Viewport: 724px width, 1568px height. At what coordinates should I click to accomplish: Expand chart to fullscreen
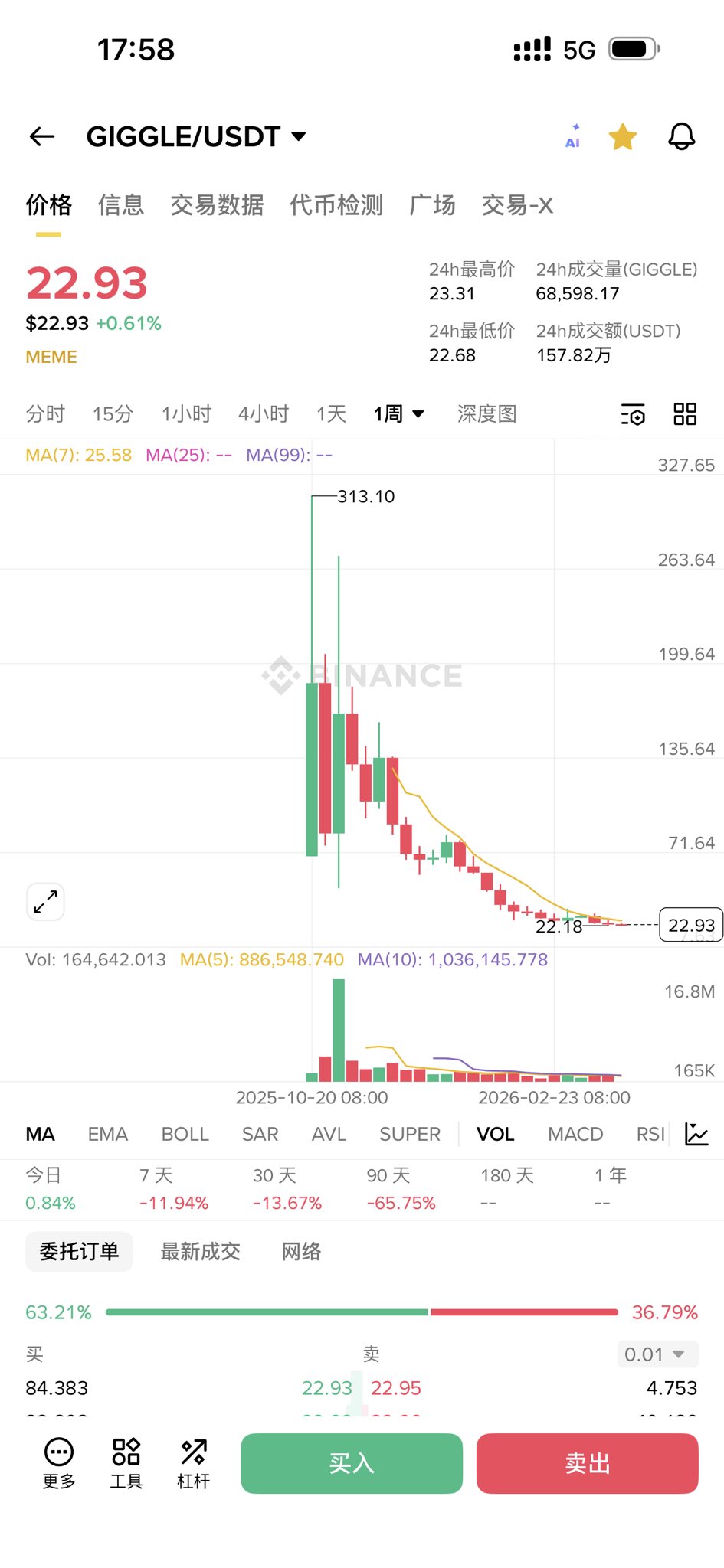[x=45, y=902]
